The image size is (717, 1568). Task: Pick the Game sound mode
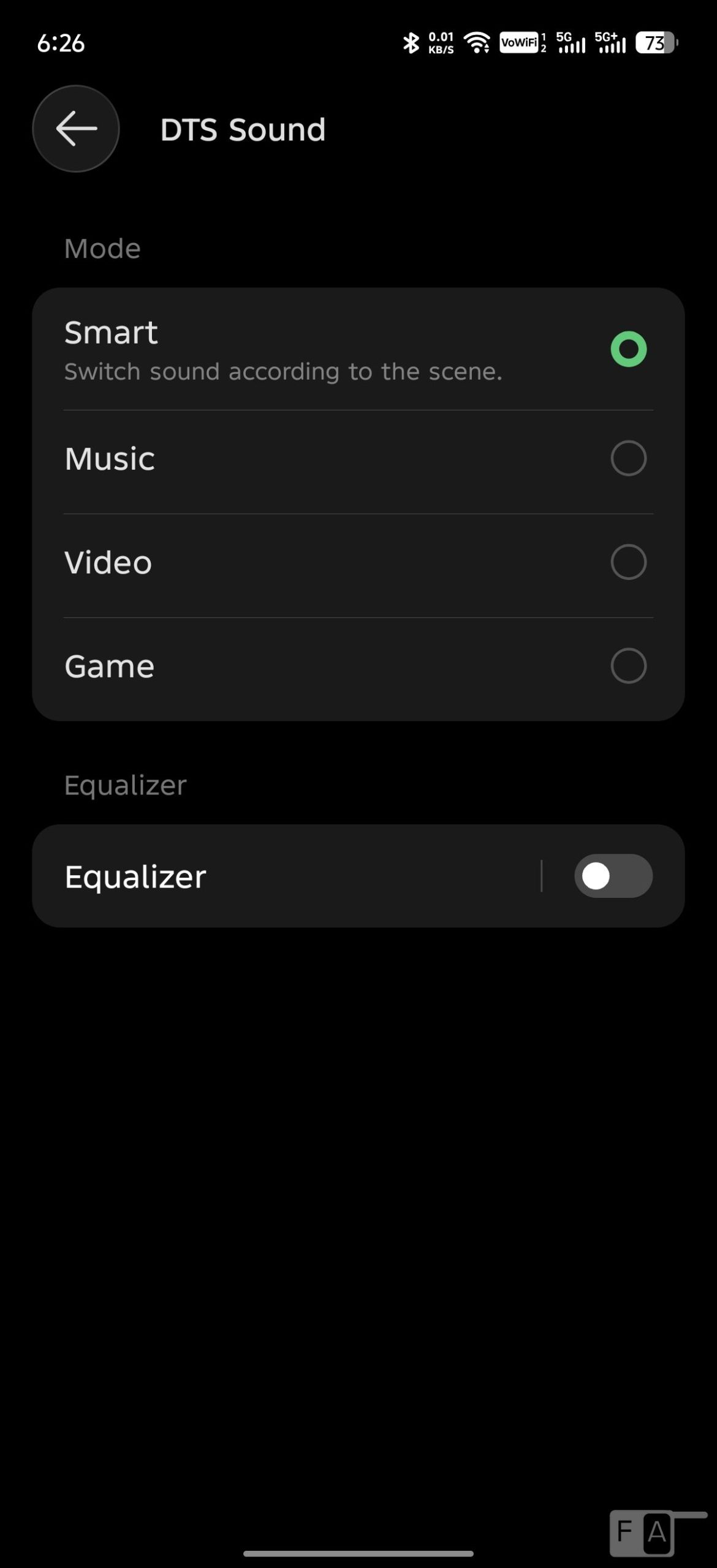[x=628, y=666]
